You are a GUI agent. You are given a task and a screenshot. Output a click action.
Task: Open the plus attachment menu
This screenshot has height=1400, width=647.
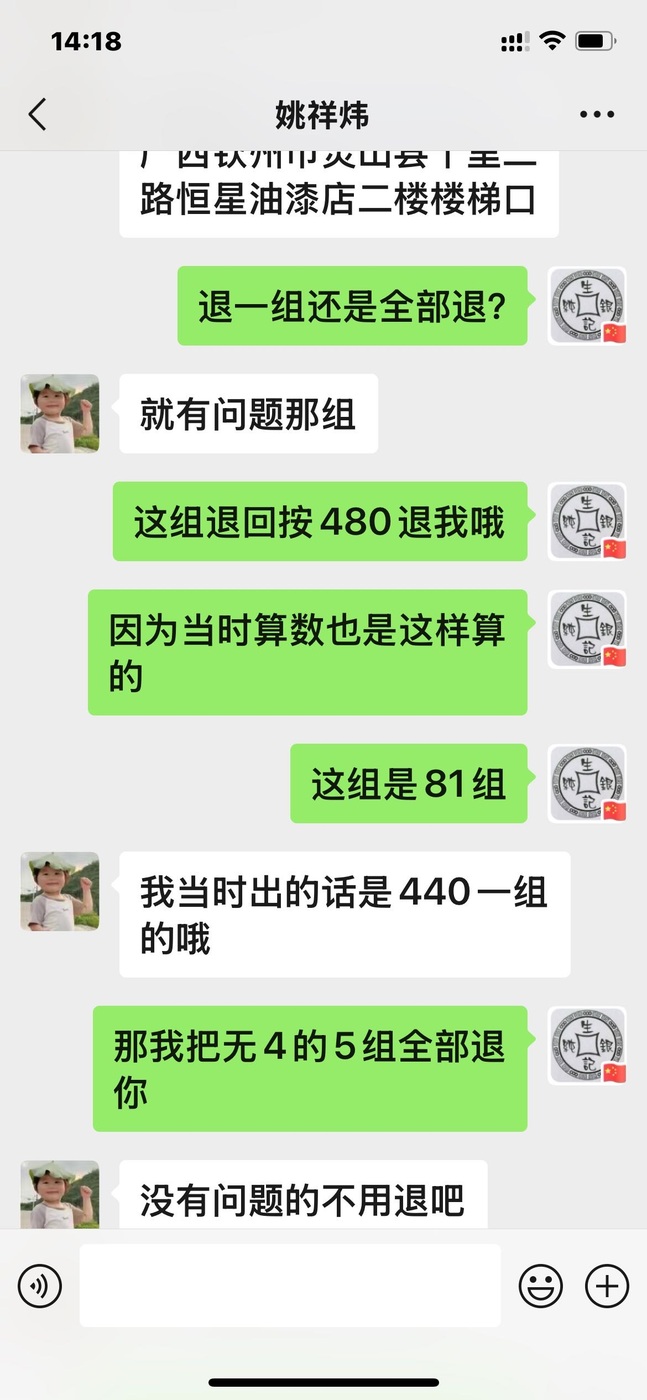pos(607,1285)
